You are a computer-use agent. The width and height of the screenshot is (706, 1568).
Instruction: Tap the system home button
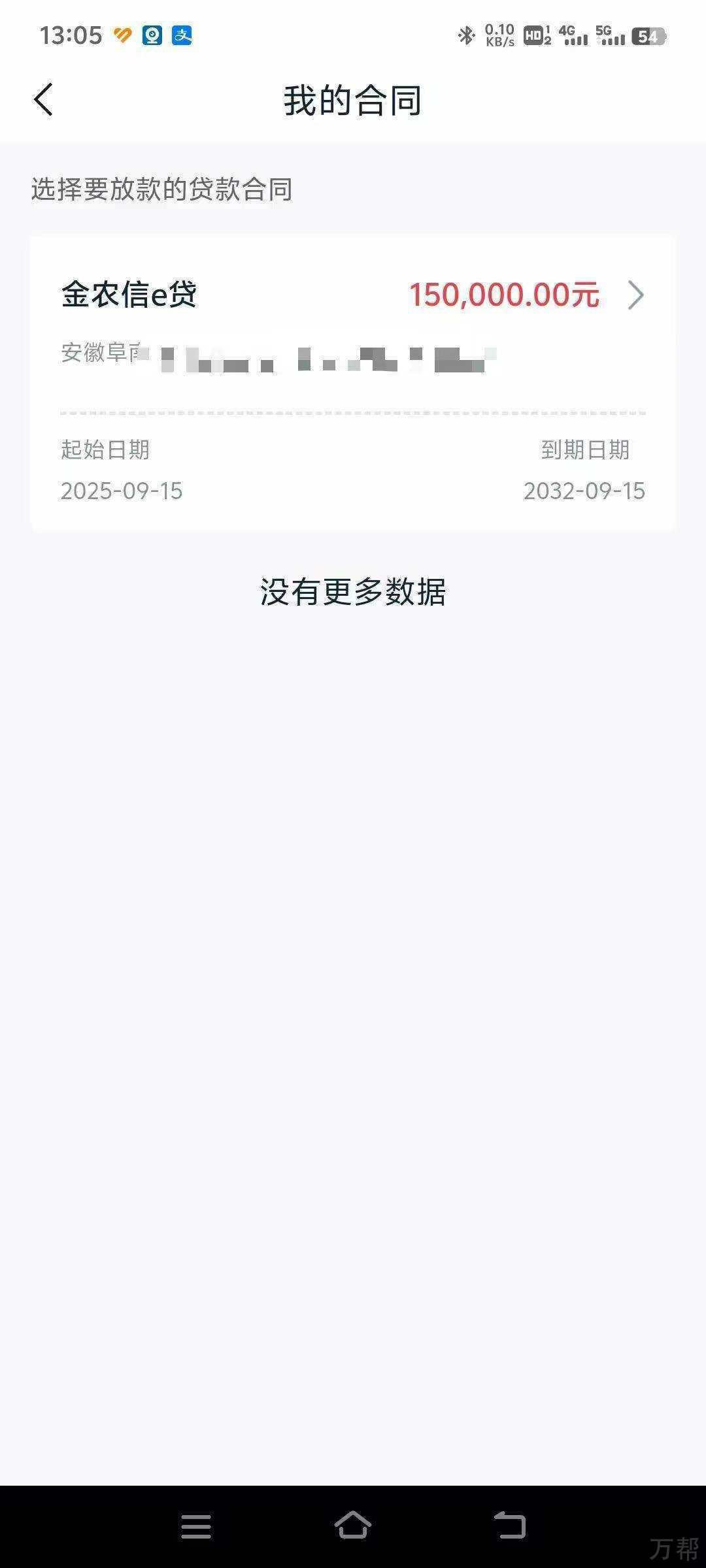click(353, 1526)
